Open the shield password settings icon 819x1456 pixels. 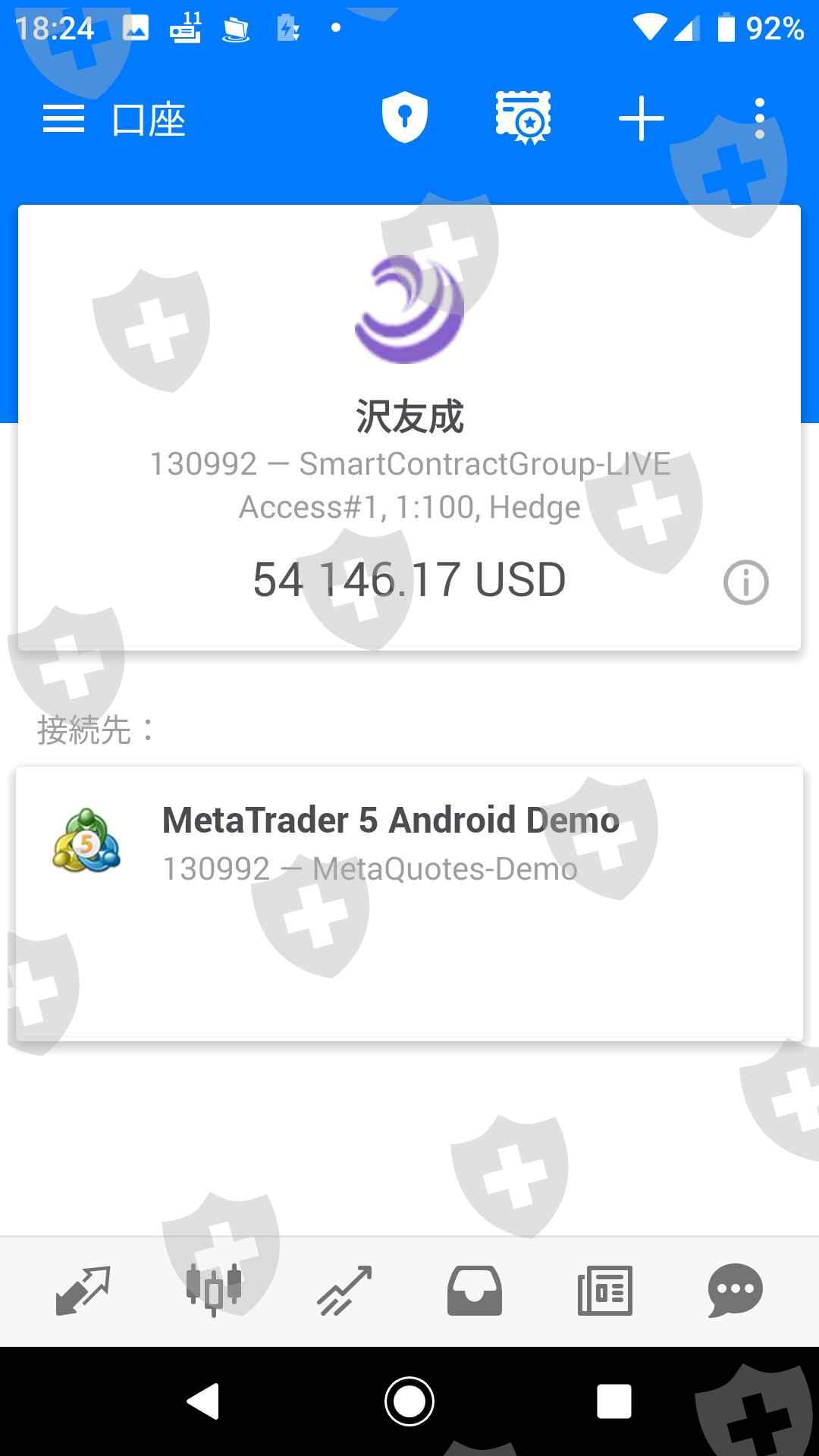(x=404, y=118)
